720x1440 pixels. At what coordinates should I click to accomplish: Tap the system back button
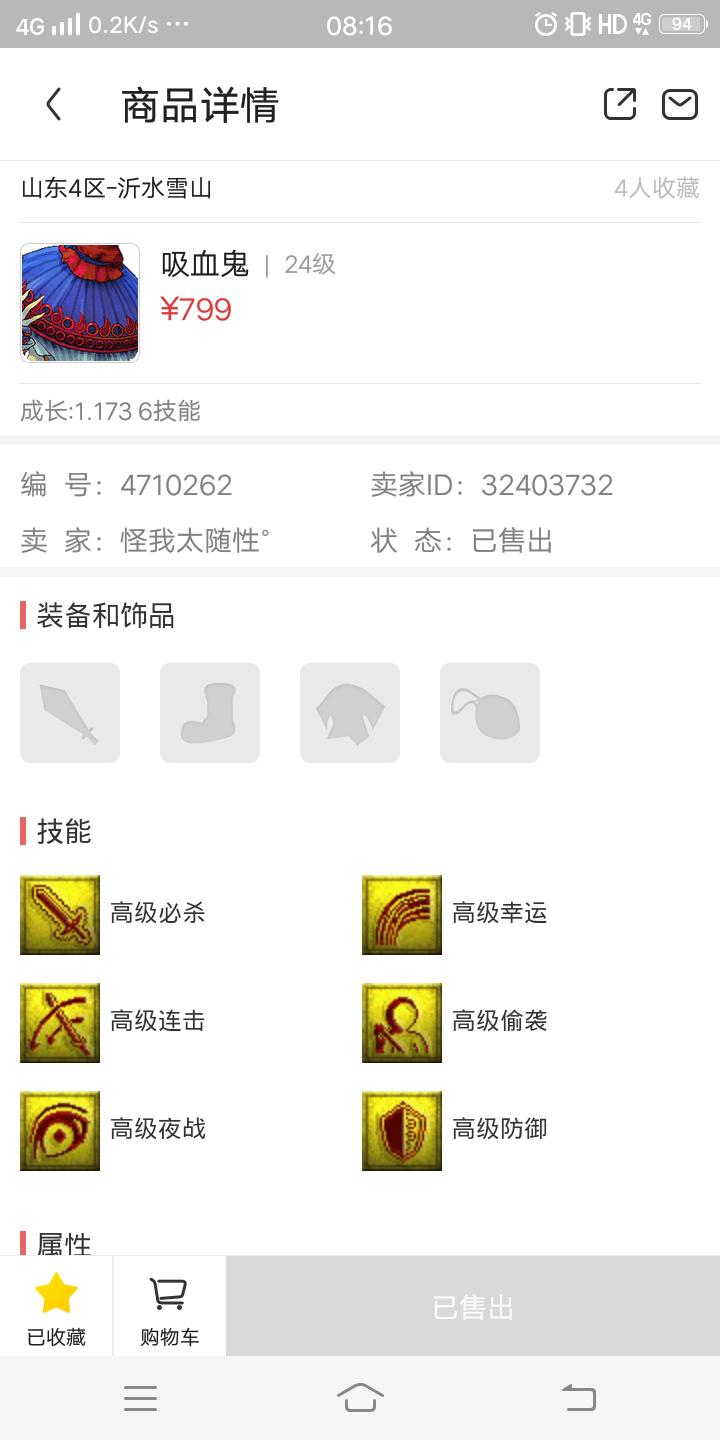tap(578, 1397)
